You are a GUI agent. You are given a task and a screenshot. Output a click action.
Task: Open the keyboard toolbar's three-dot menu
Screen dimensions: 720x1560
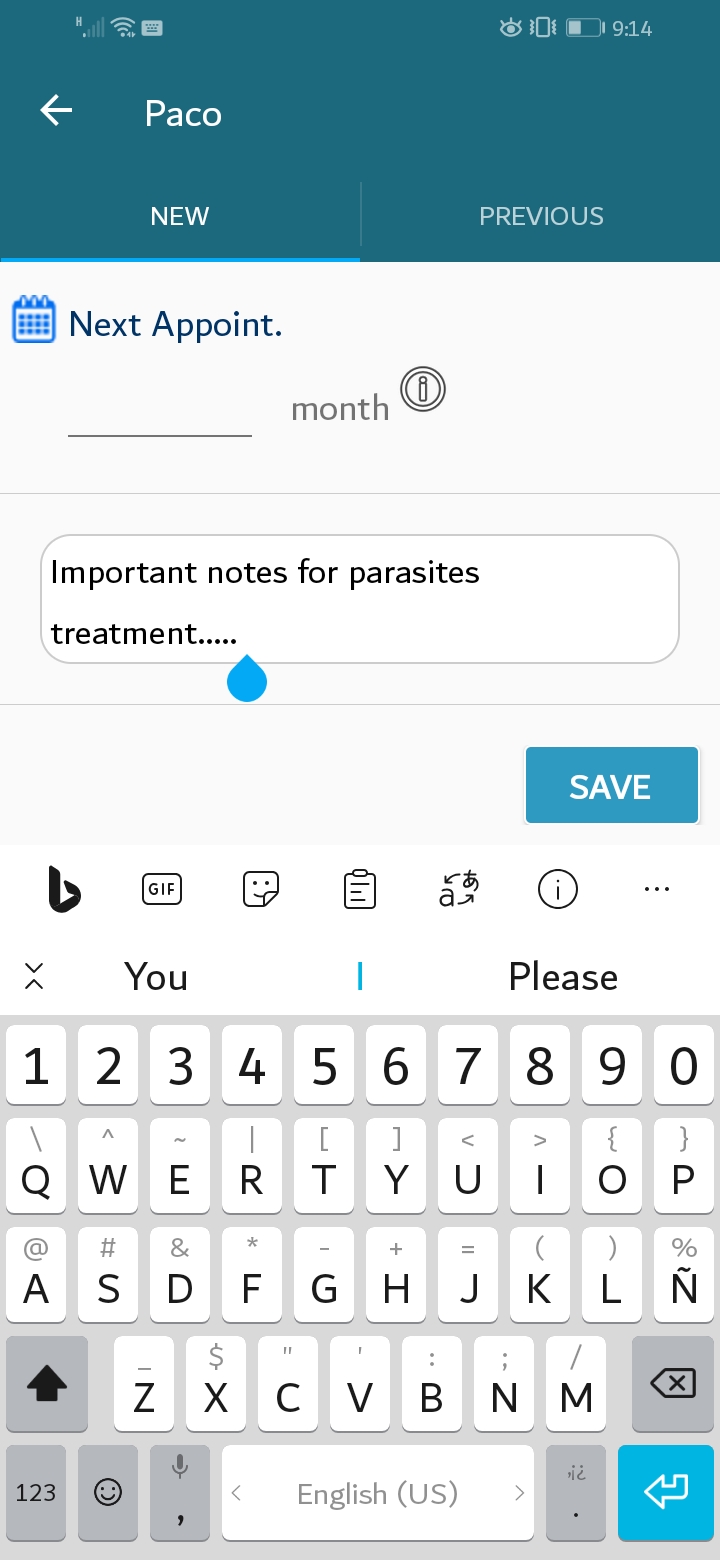[x=657, y=889]
